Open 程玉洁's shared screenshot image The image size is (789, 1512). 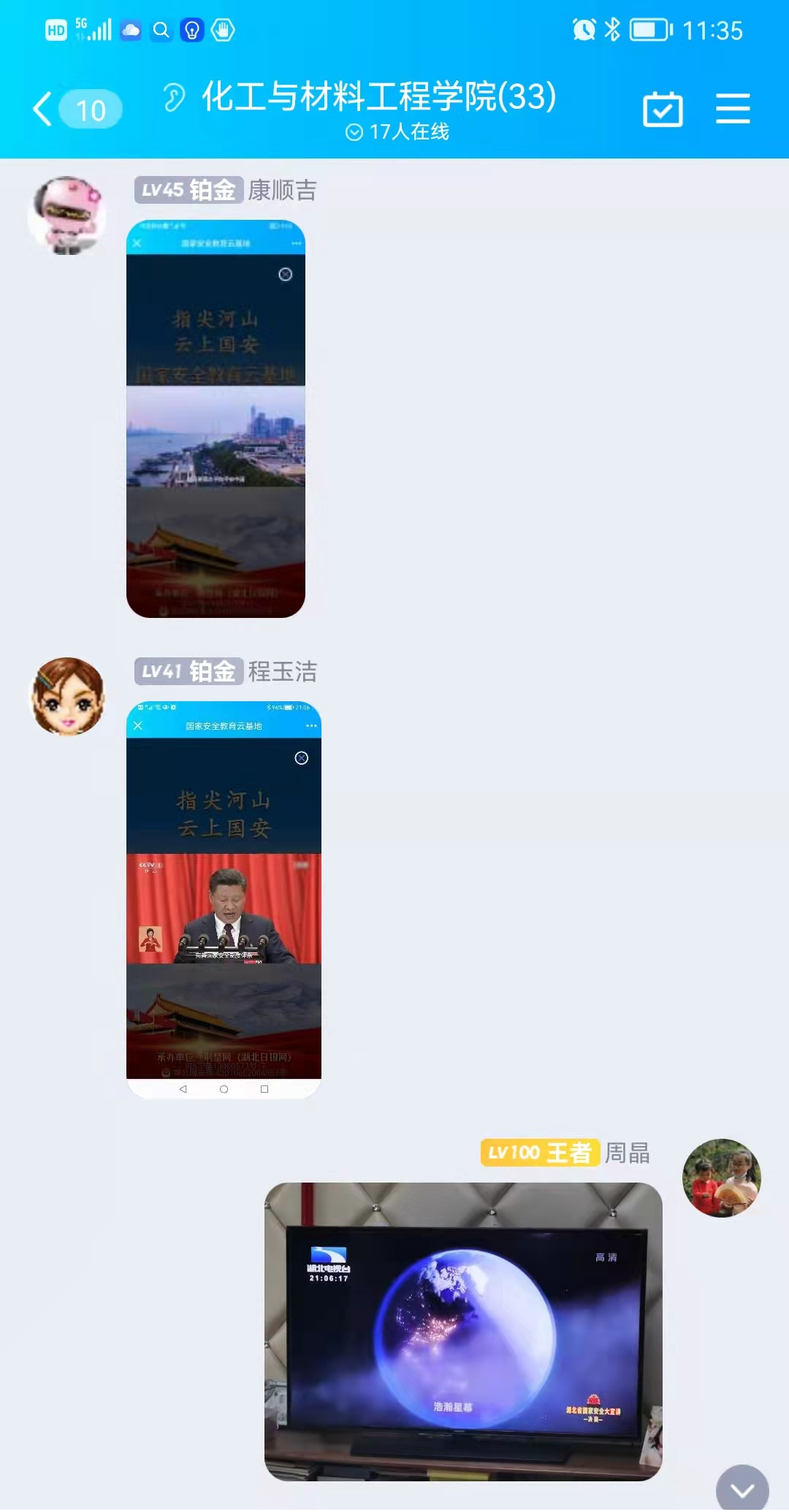click(x=224, y=900)
